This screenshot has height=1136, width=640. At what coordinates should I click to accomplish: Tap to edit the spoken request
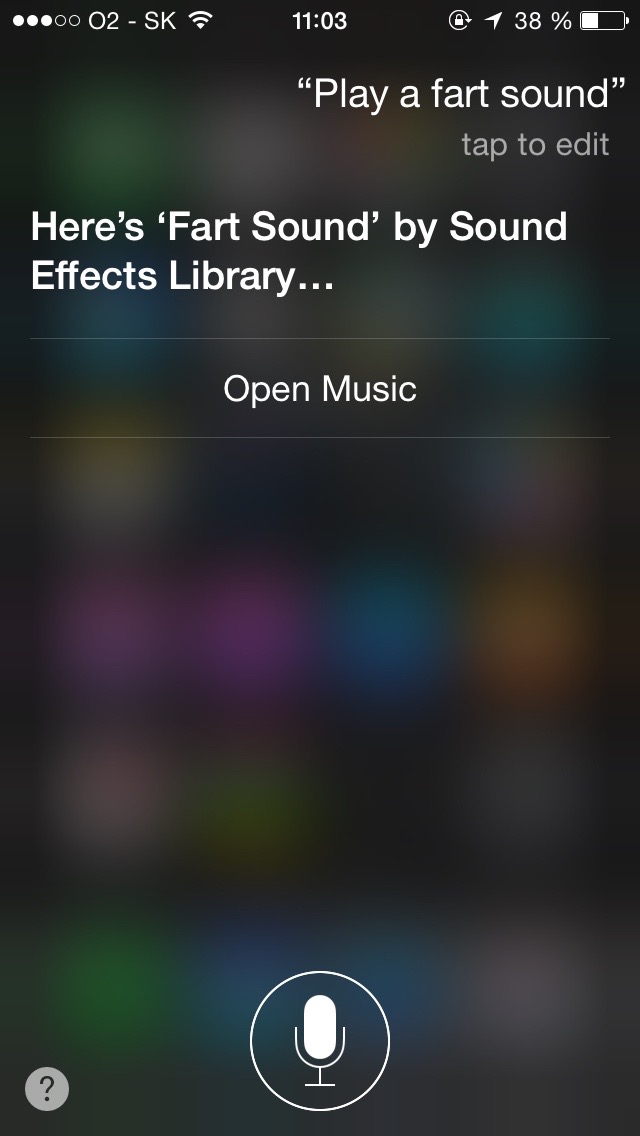[534, 145]
